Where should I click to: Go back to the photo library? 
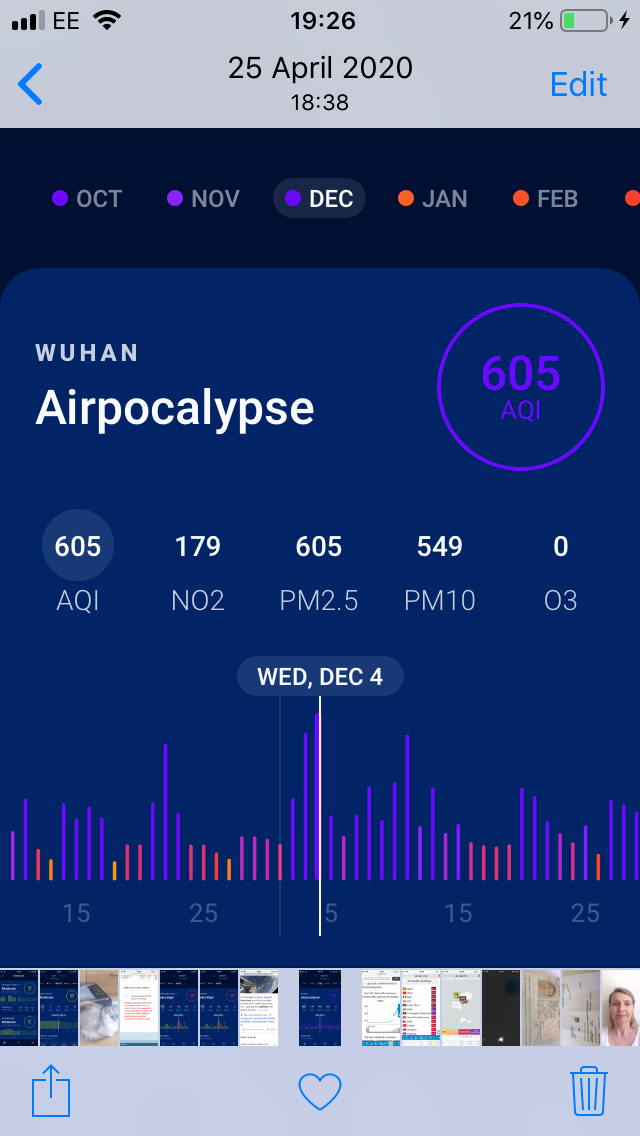point(32,84)
